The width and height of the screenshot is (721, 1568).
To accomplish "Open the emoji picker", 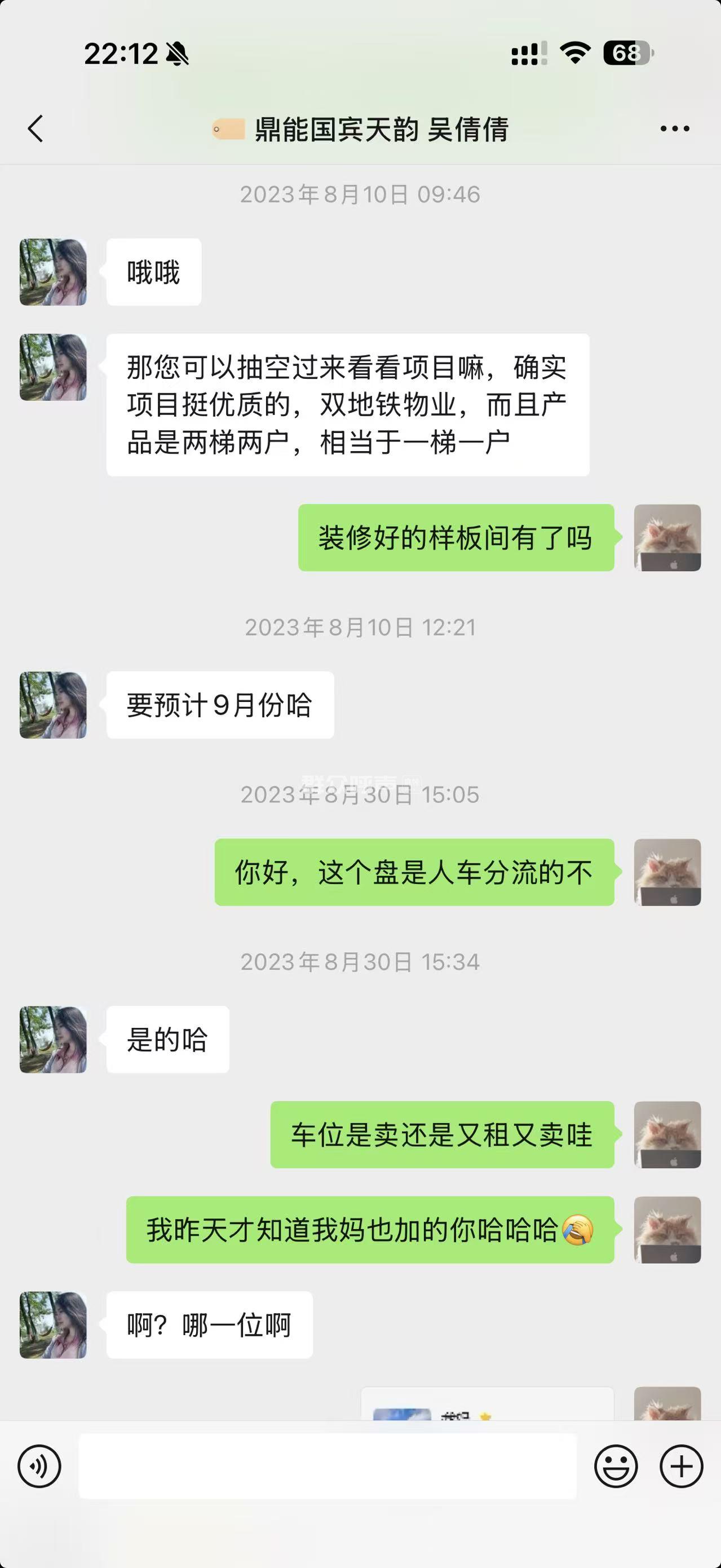I will point(616,1467).
